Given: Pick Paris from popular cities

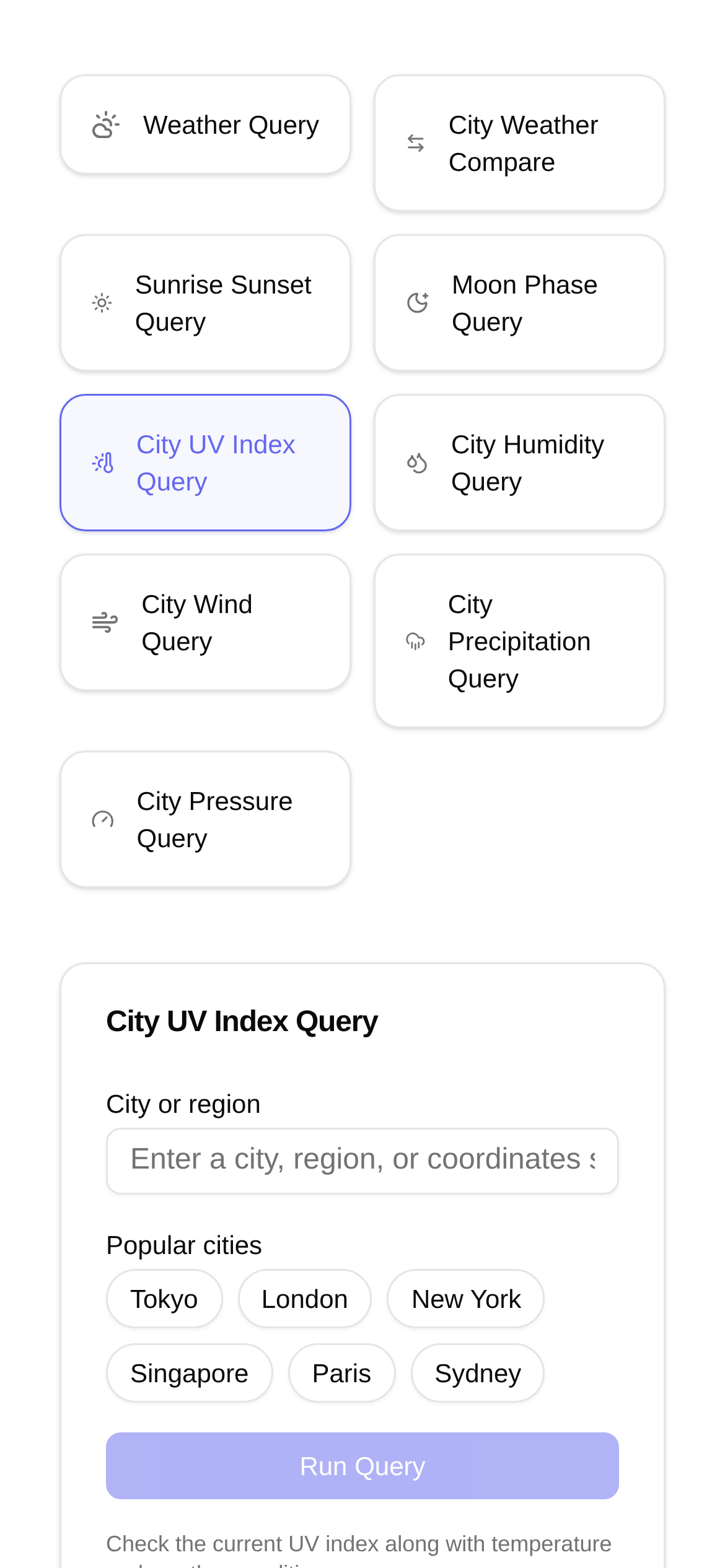Looking at the screenshot, I should [x=341, y=1373].
